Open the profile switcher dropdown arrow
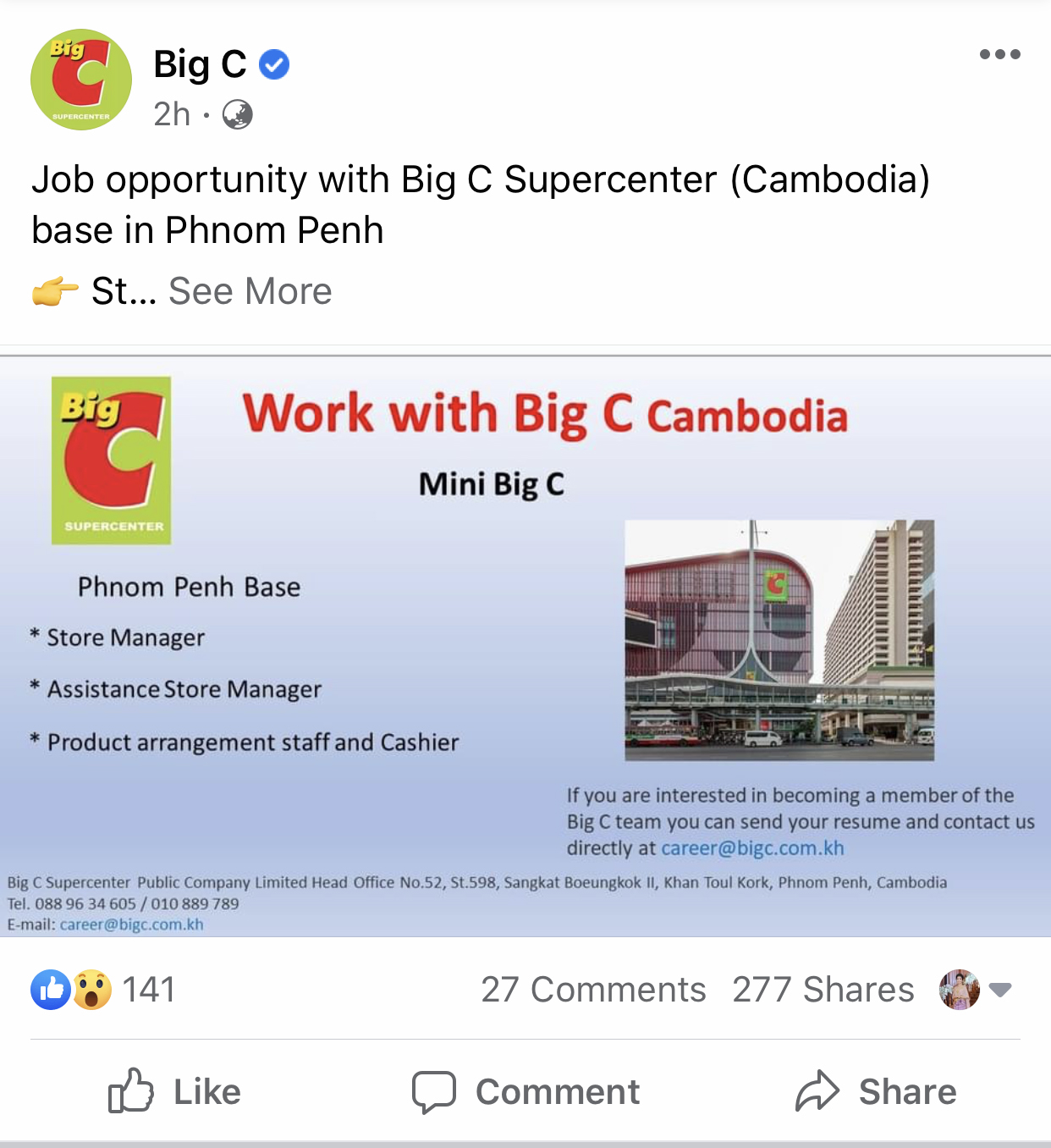The width and height of the screenshot is (1051, 1148). pyautogui.click(x=1000, y=990)
